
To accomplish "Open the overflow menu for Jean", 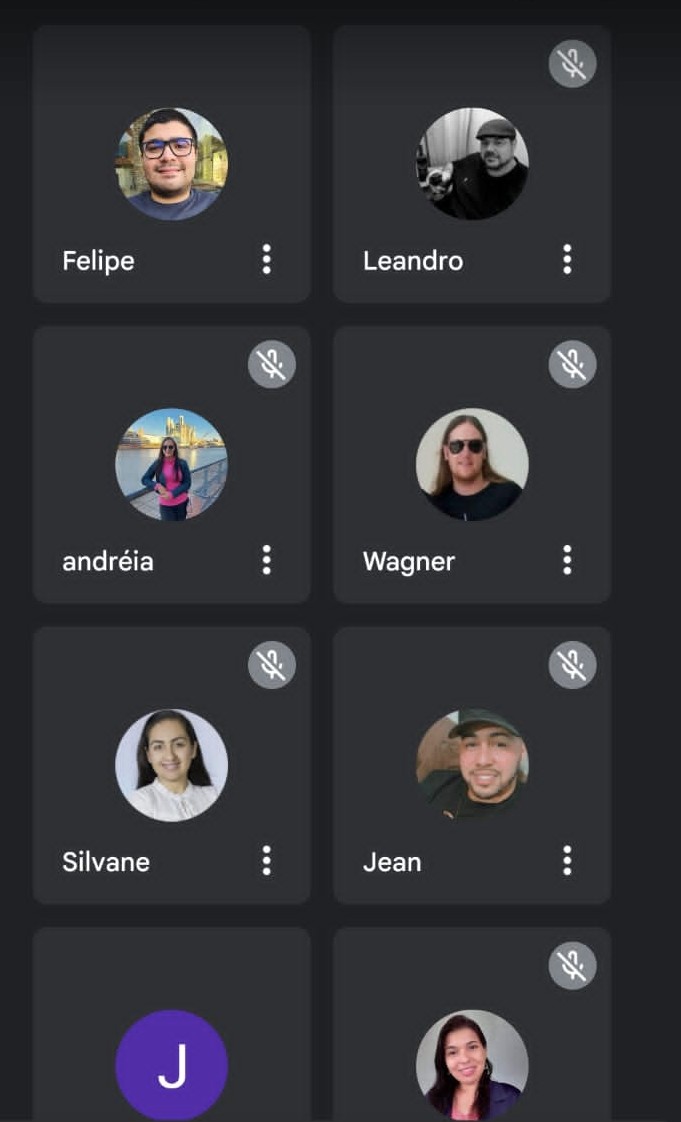I will click(x=567, y=861).
